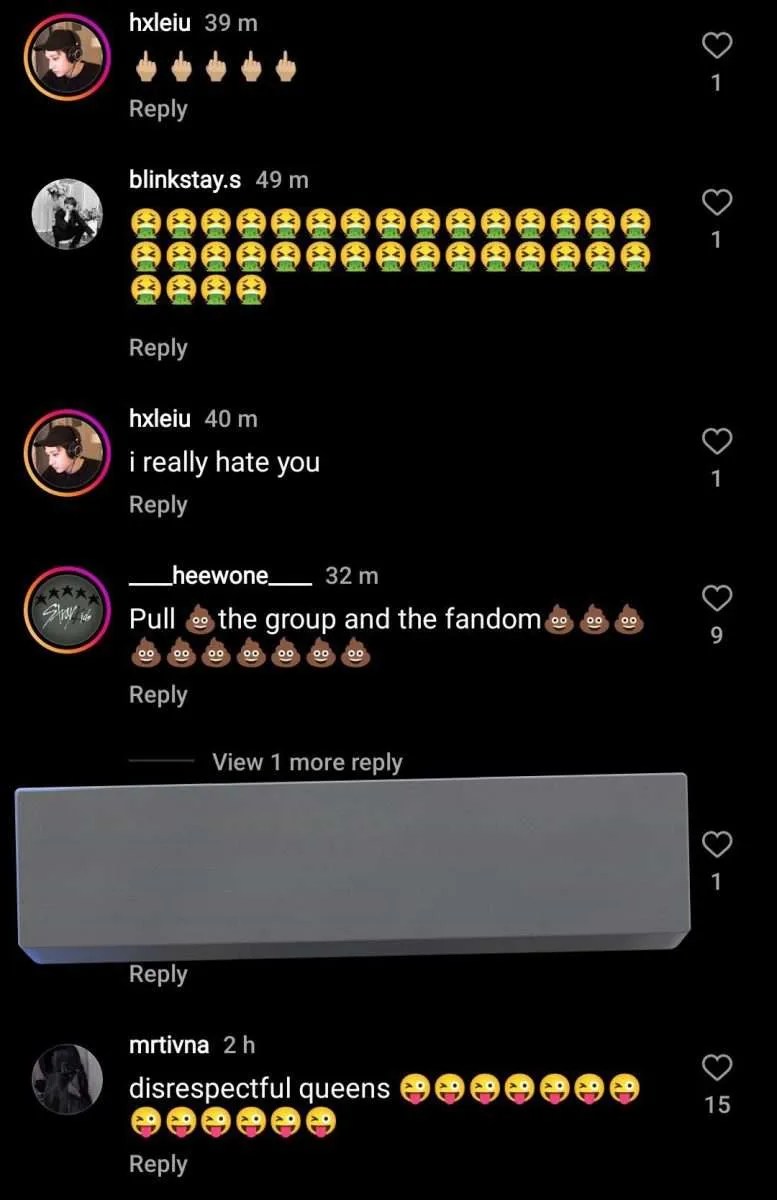Image resolution: width=777 pixels, height=1200 pixels.
Task: Like the 'disrespectful queens' comment
Action: pos(717,1067)
